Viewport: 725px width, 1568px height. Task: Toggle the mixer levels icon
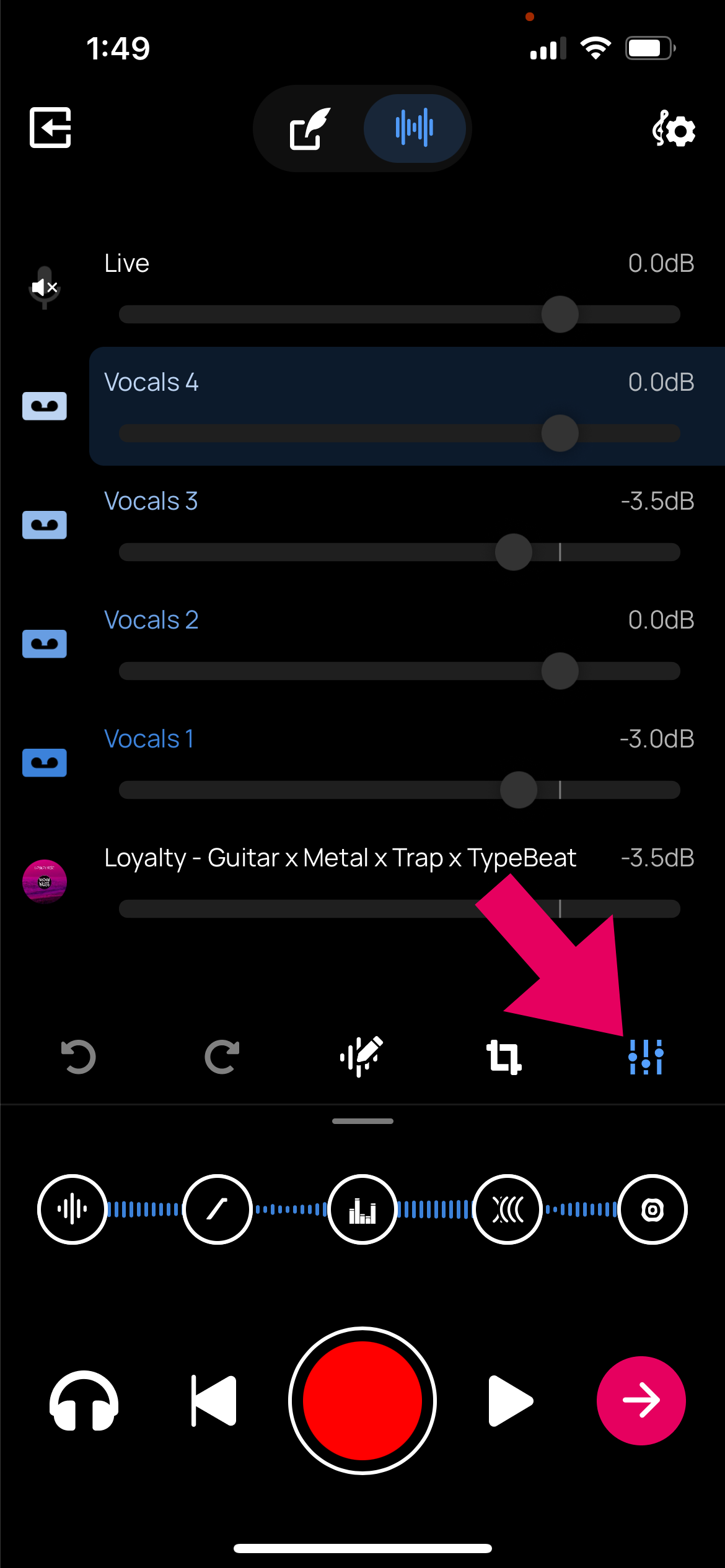(x=646, y=1056)
